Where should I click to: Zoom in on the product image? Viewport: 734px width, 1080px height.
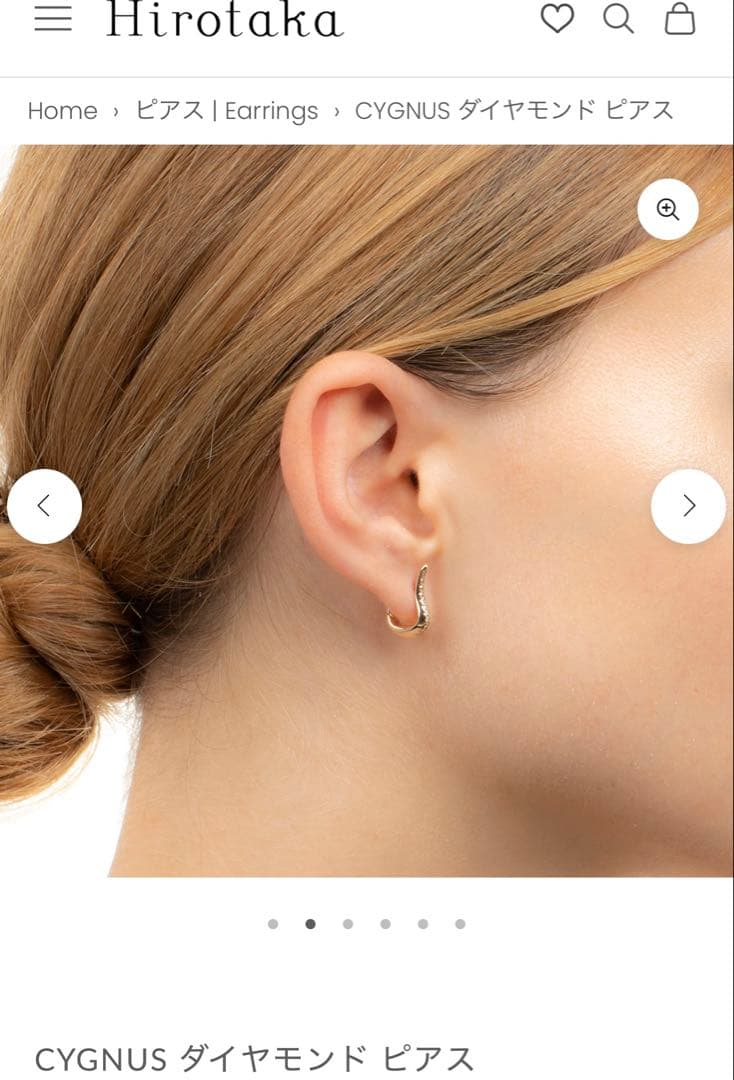coord(668,209)
